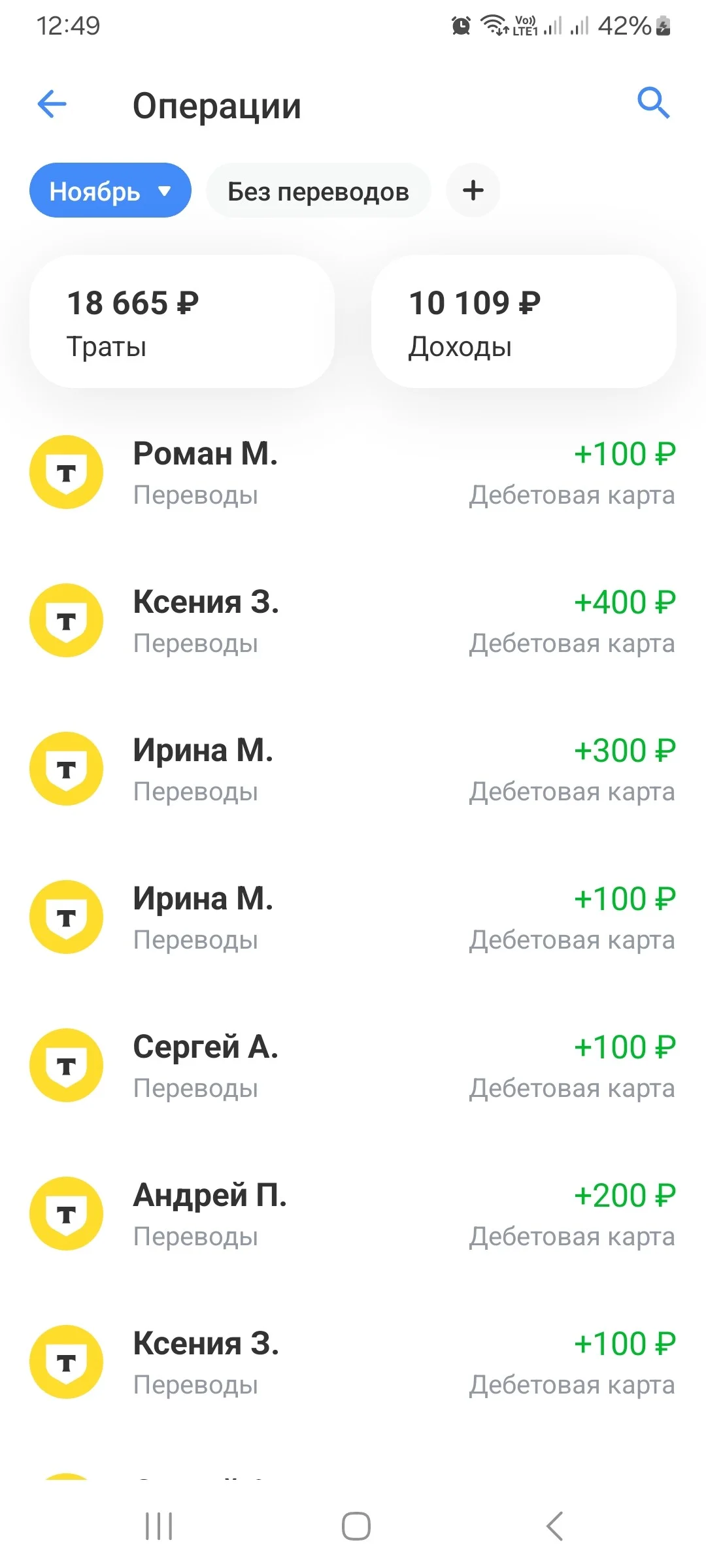706x1568 pixels.
Task: Open the Доходы 10 109 ₽ card
Action: click(x=524, y=322)
